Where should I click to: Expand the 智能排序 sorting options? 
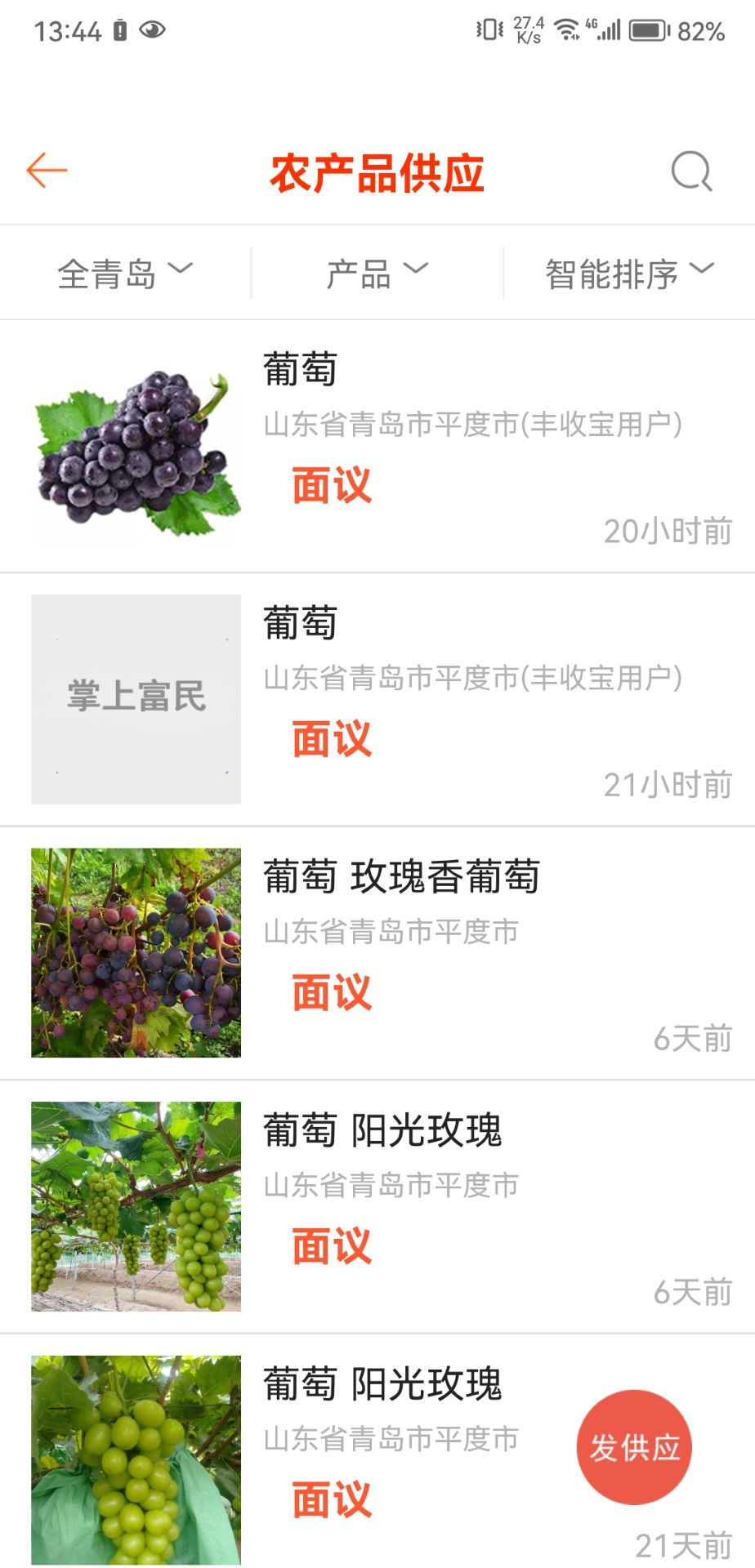coord(627,273)
